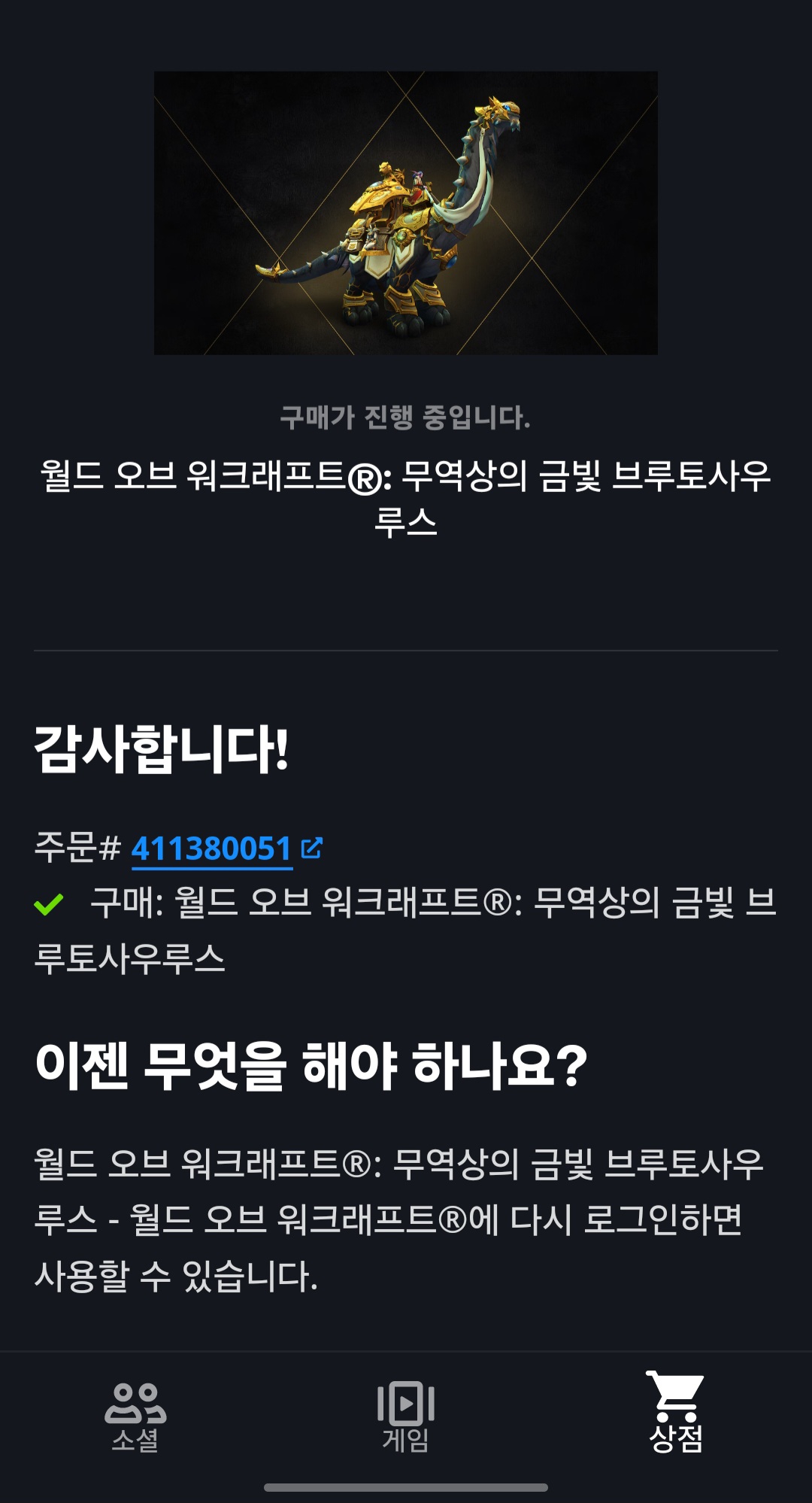This screenshot has width=812, height=1503.
Task: Tap the Brutosaurus mount product image
Action: tap(406, 214)
